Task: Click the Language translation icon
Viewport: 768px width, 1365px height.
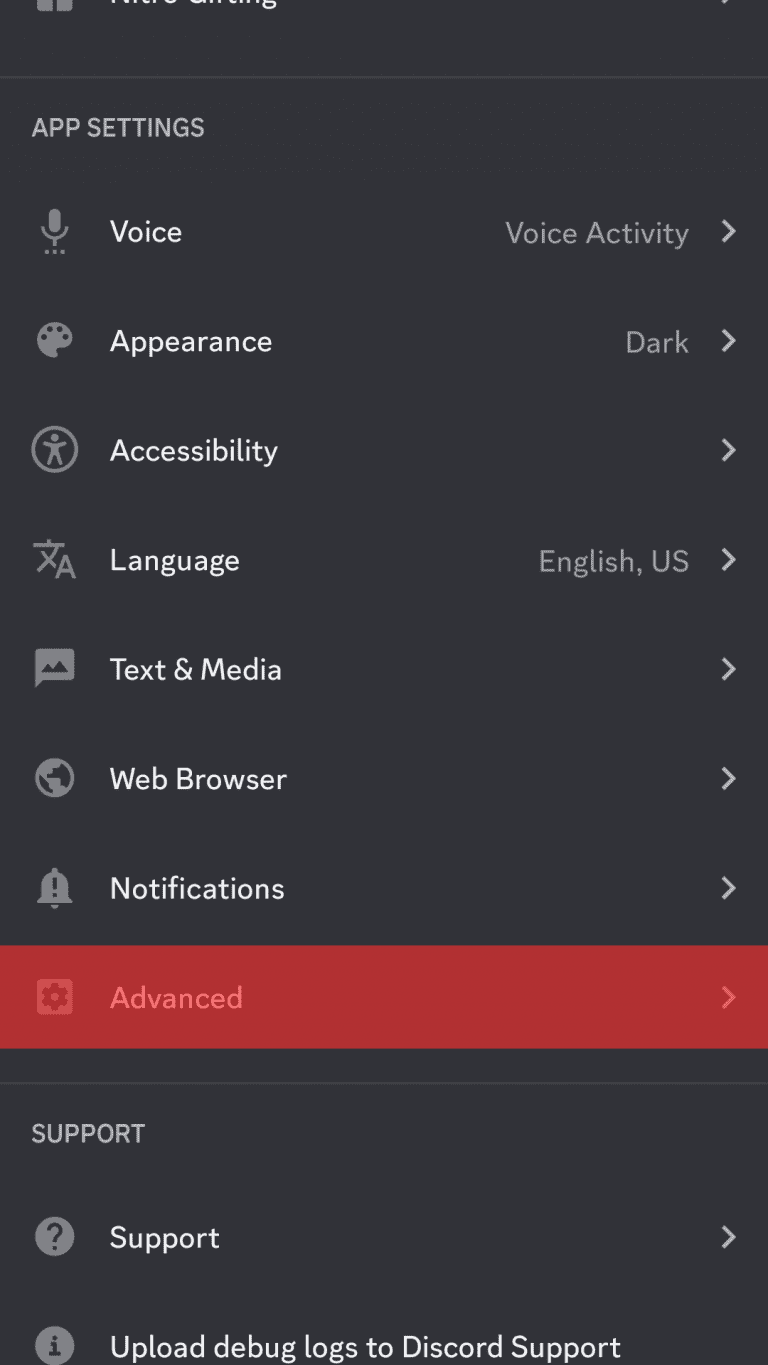Action: pyautogui.click(x=54, y=560)
